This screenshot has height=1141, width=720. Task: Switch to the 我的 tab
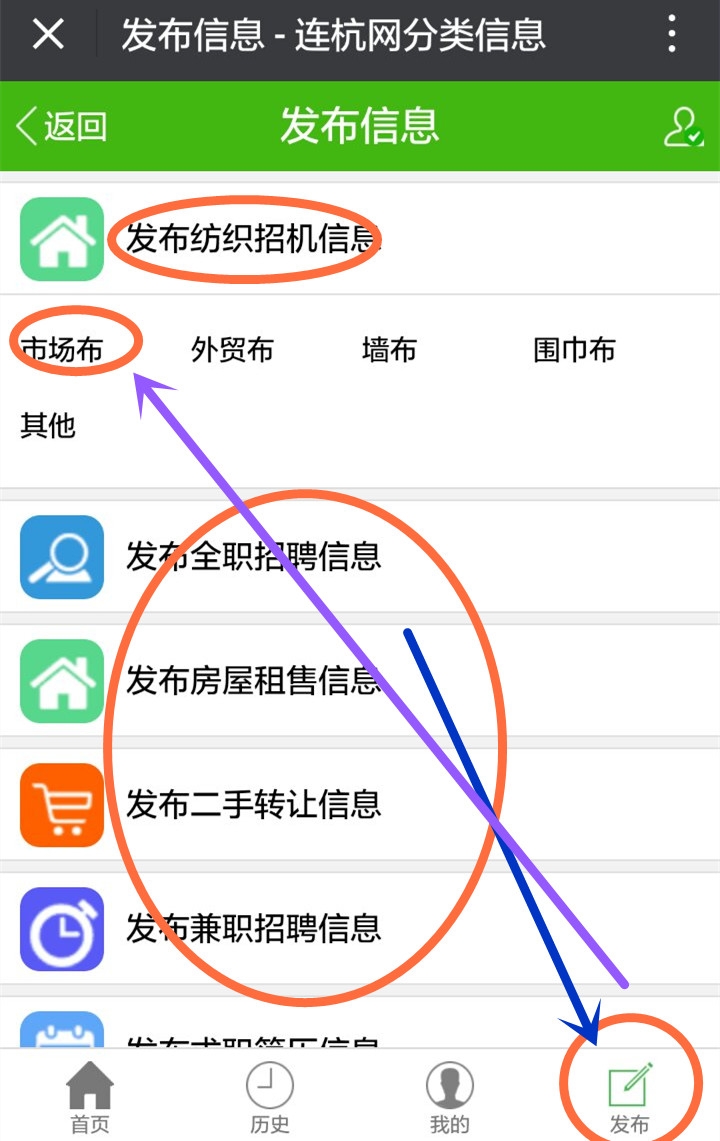[x=449, y=1097]
